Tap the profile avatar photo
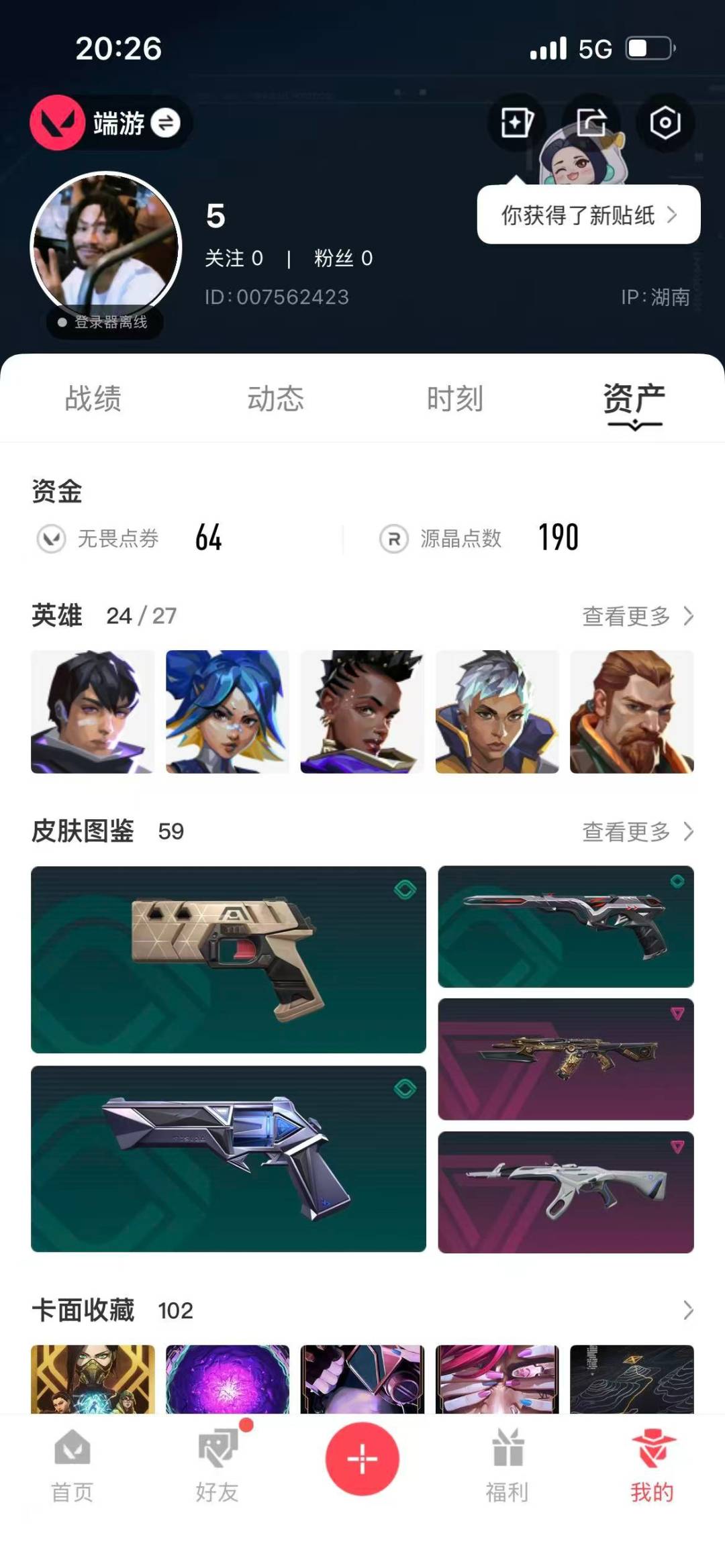This screenshot has width=725, height=1568. [x=106, y=246]
